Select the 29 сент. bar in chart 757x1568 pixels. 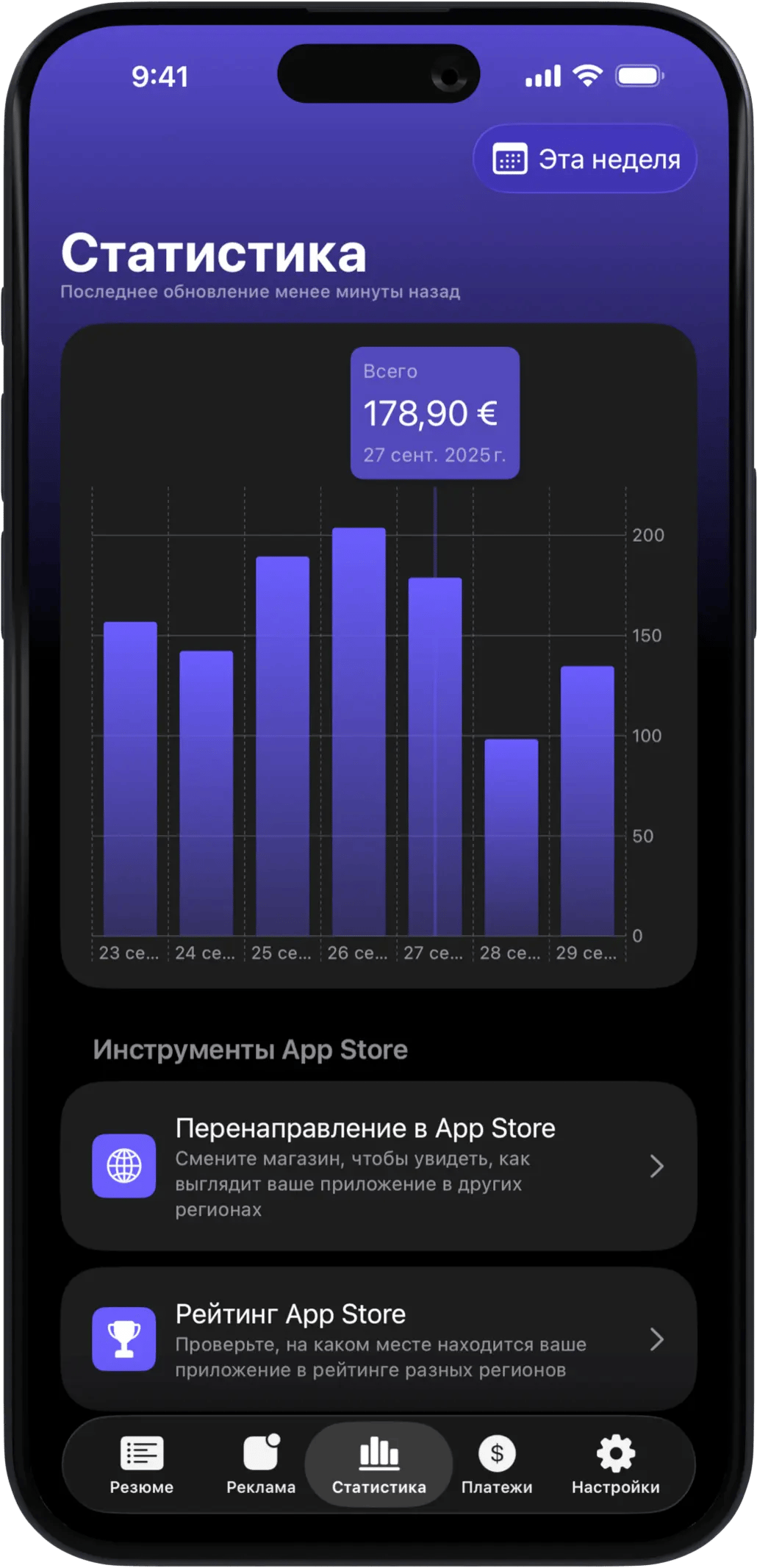pos(587,801)
